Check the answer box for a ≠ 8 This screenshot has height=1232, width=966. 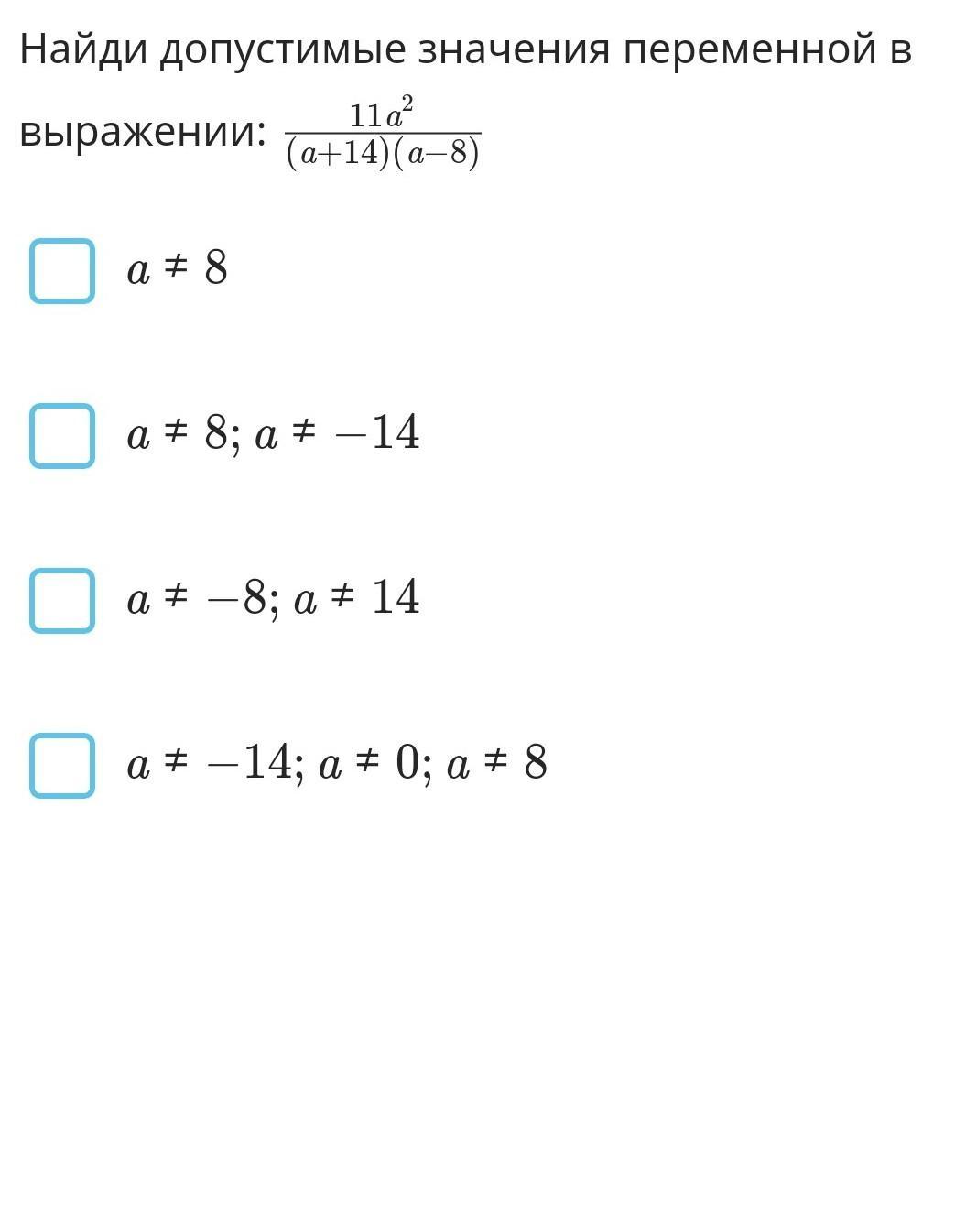point(62,271)
